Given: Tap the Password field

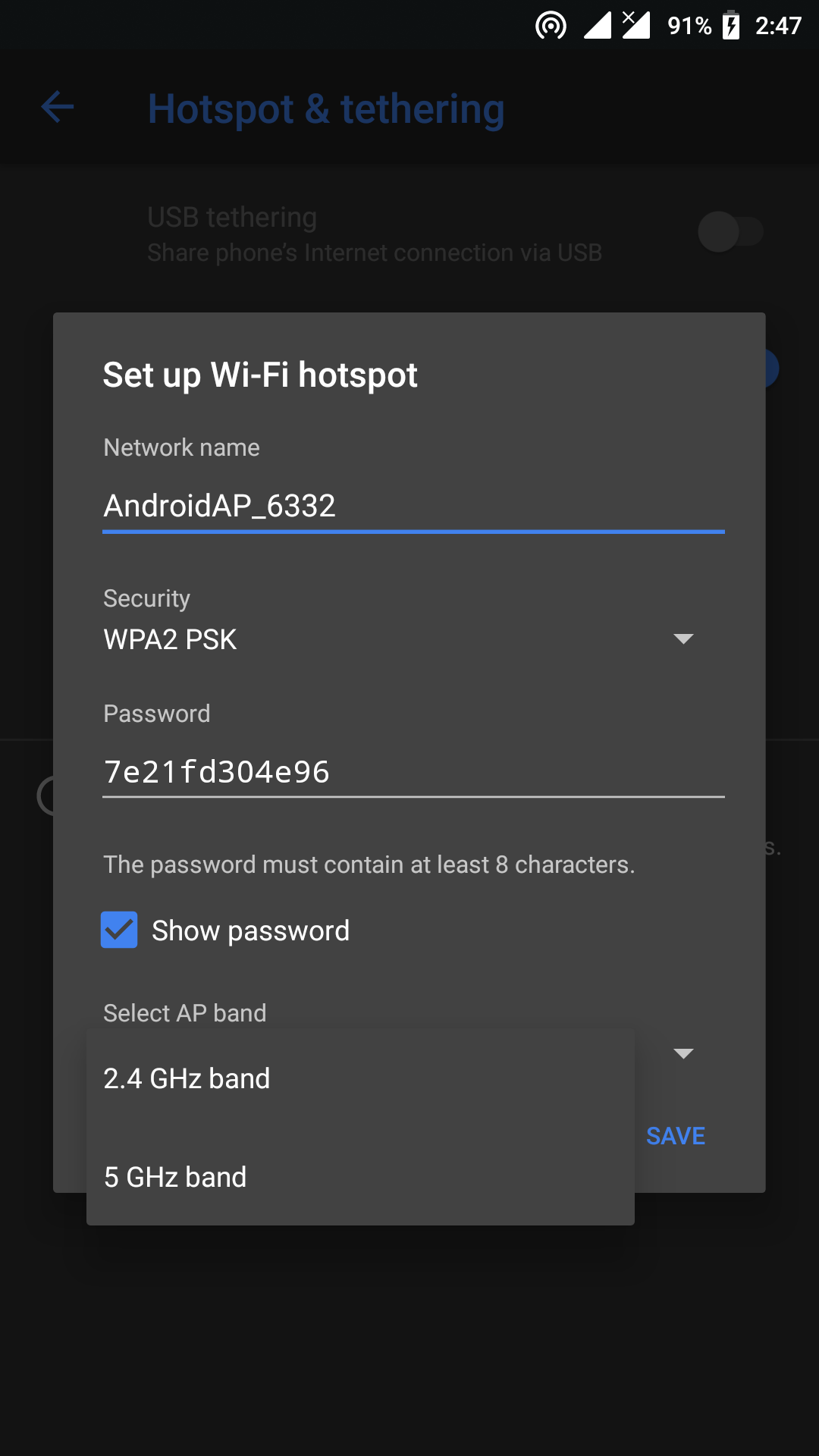Looking at the screenshot, I should (x=413, y=772).
